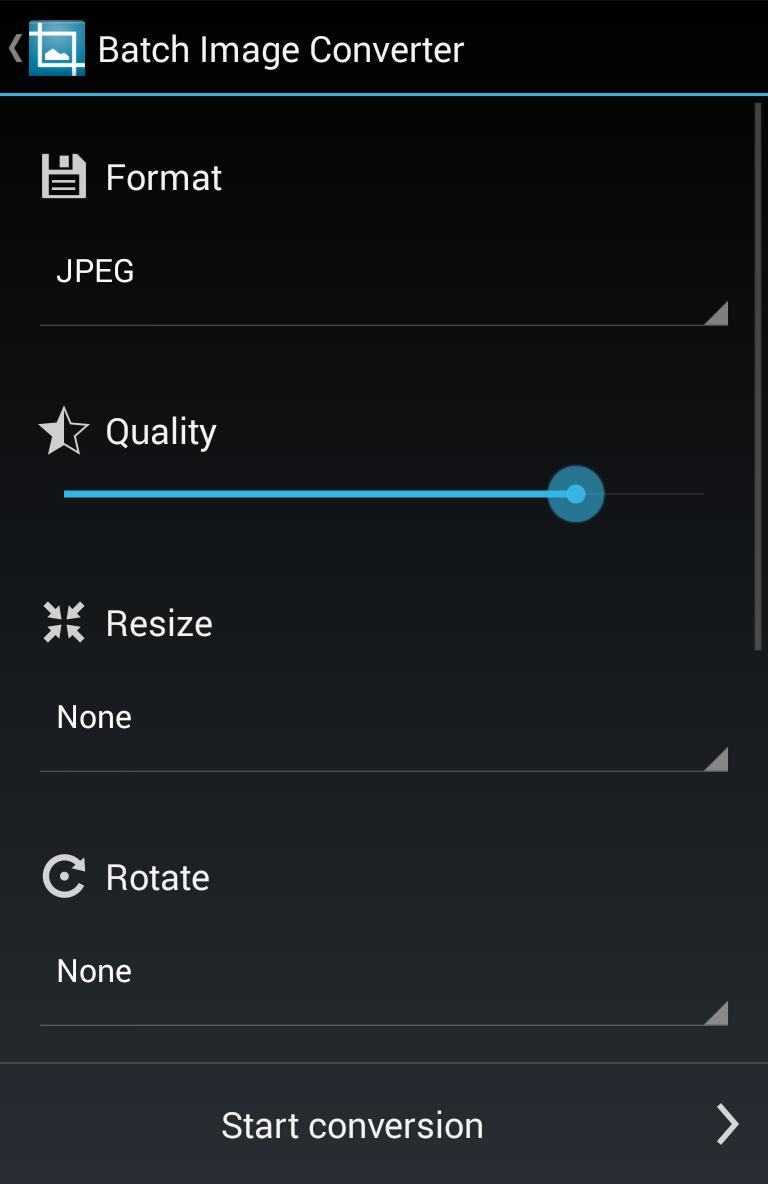Tap the Quality slider track

pos(383,494)
